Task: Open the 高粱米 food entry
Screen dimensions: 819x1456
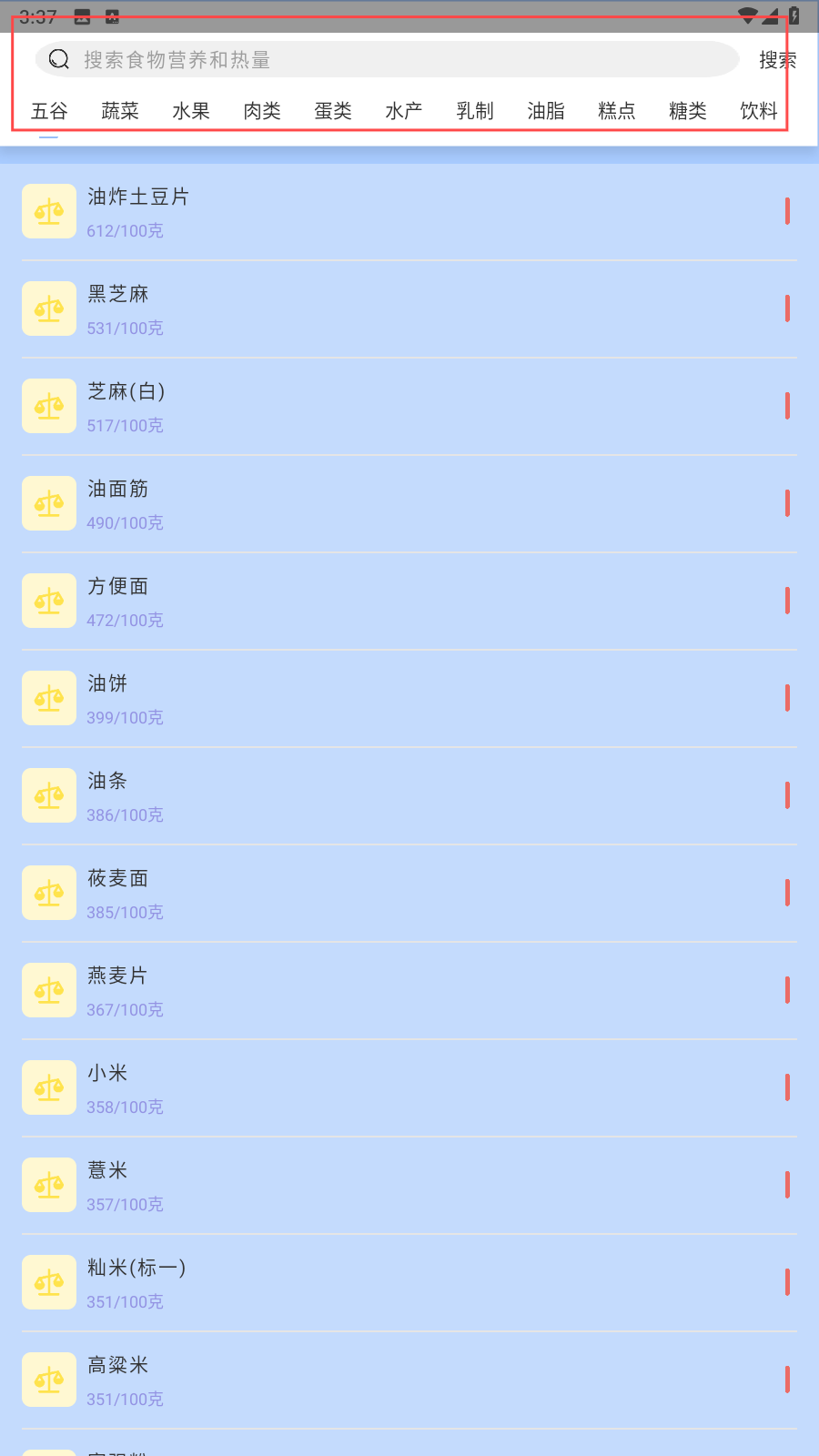Action: click(409, 1380)
